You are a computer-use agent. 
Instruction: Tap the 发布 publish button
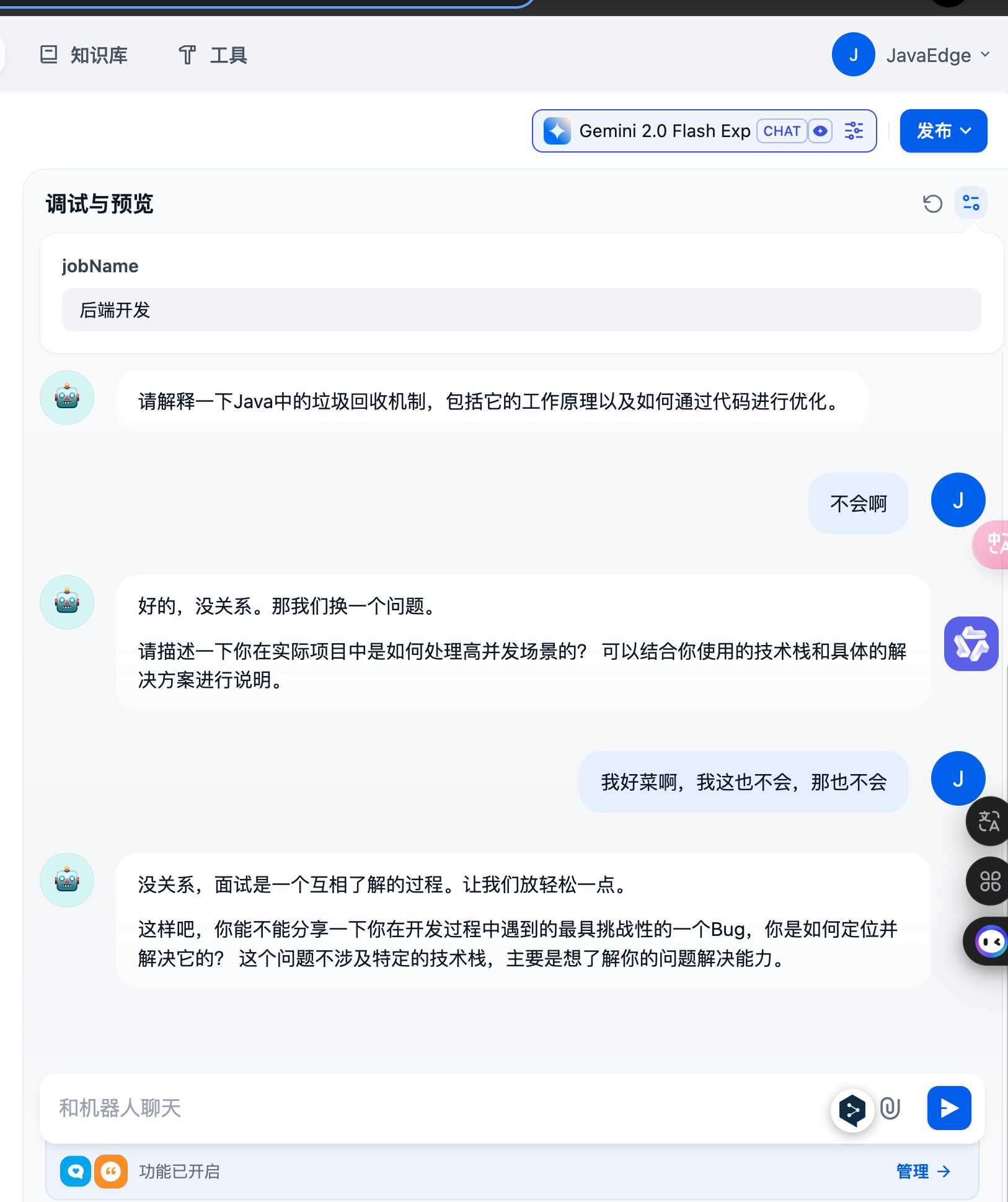coord(943,131)
